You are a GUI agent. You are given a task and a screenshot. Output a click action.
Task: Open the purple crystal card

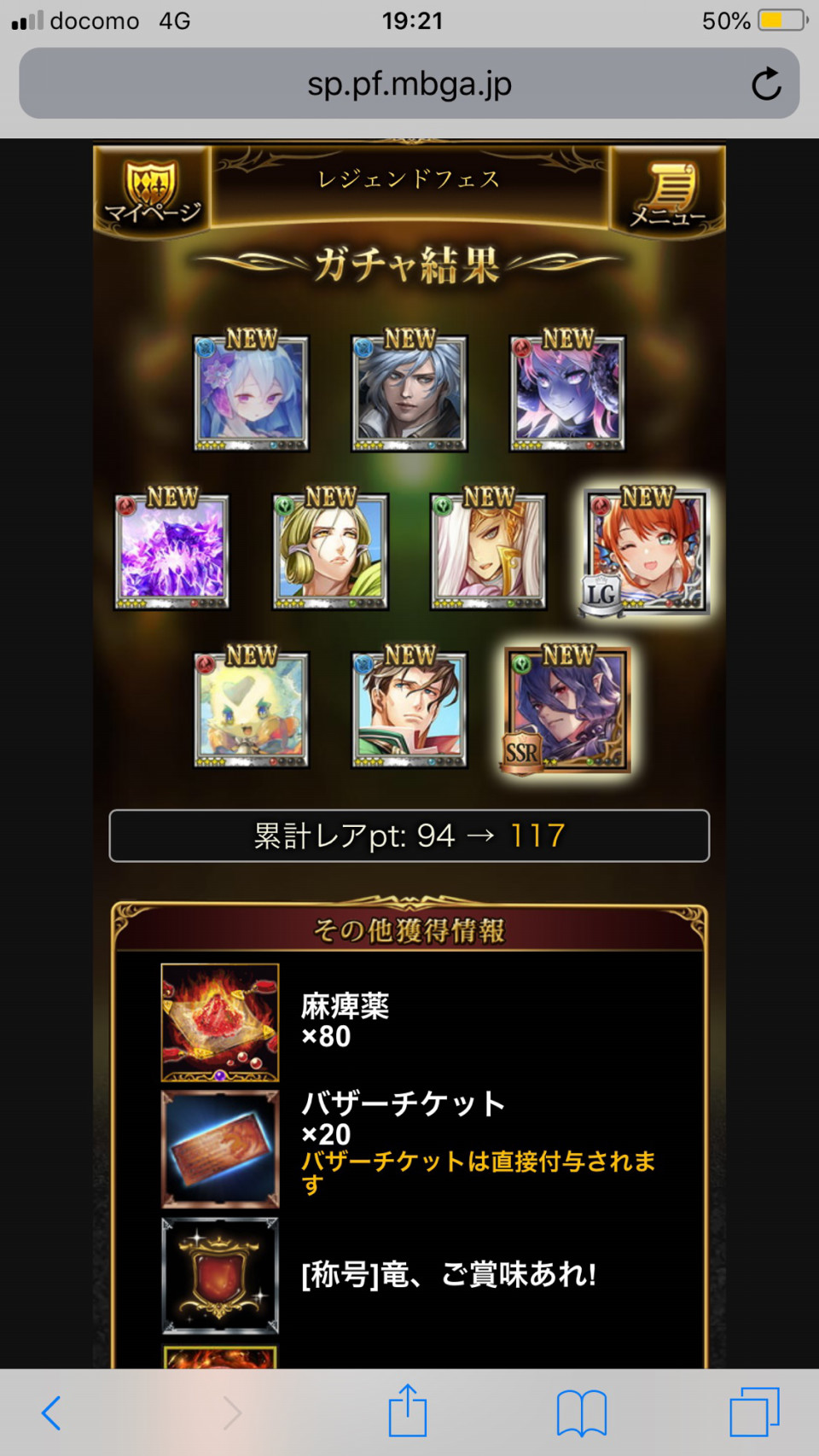click(x=172, y=551)
